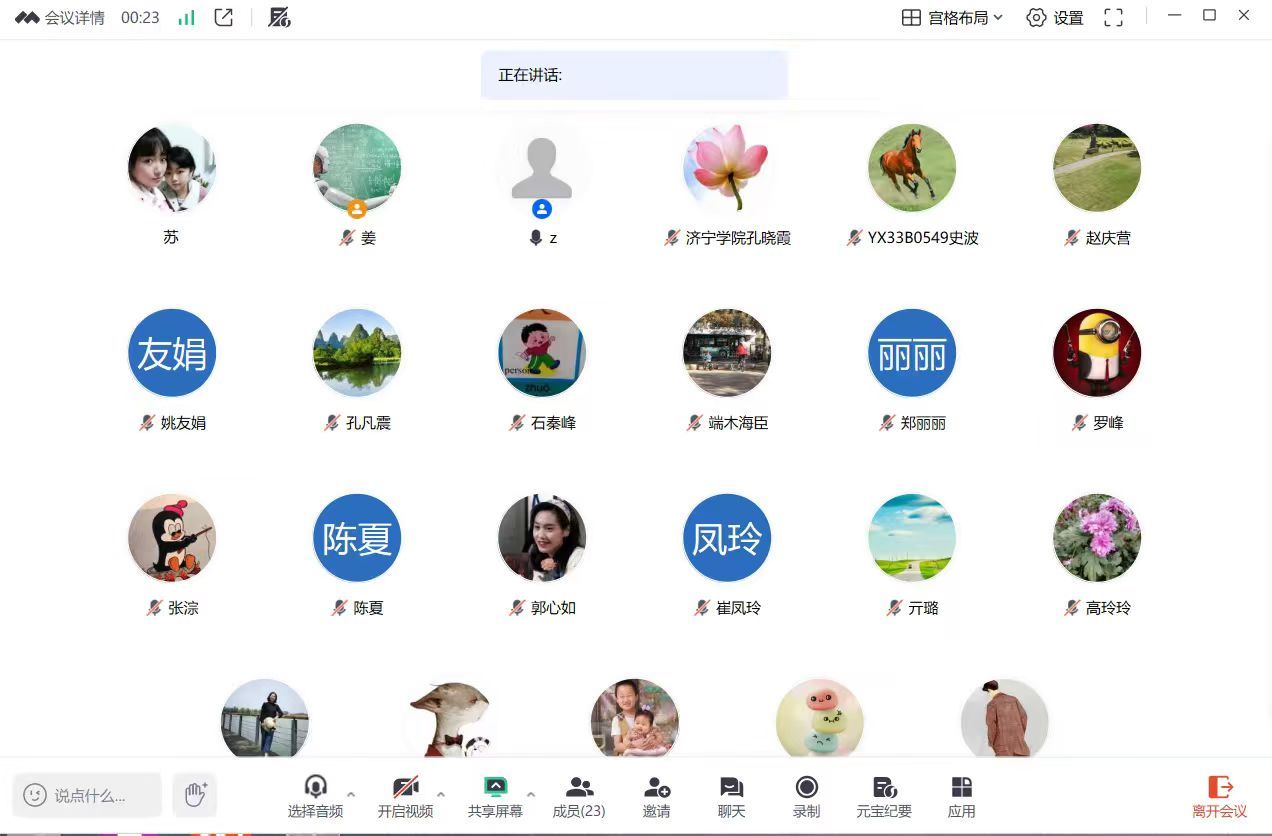Tap the 说点什么 input box

[x=88, y=795]
